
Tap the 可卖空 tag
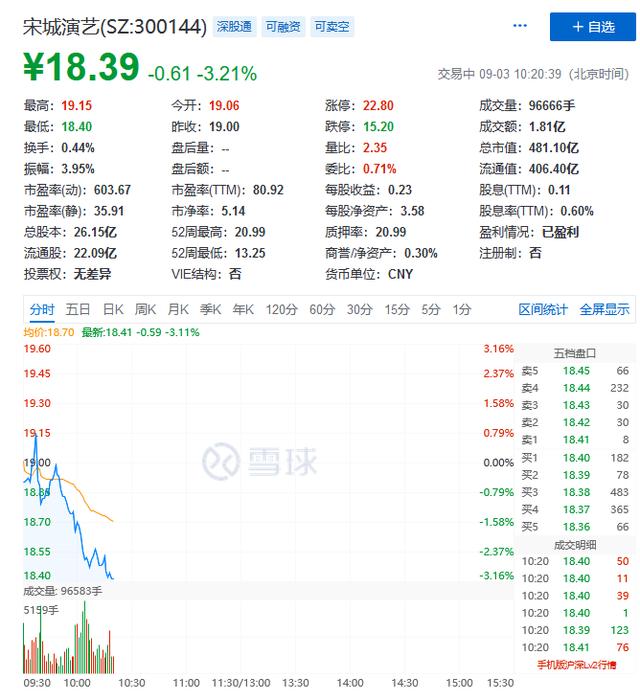click(x=331, y=27)
